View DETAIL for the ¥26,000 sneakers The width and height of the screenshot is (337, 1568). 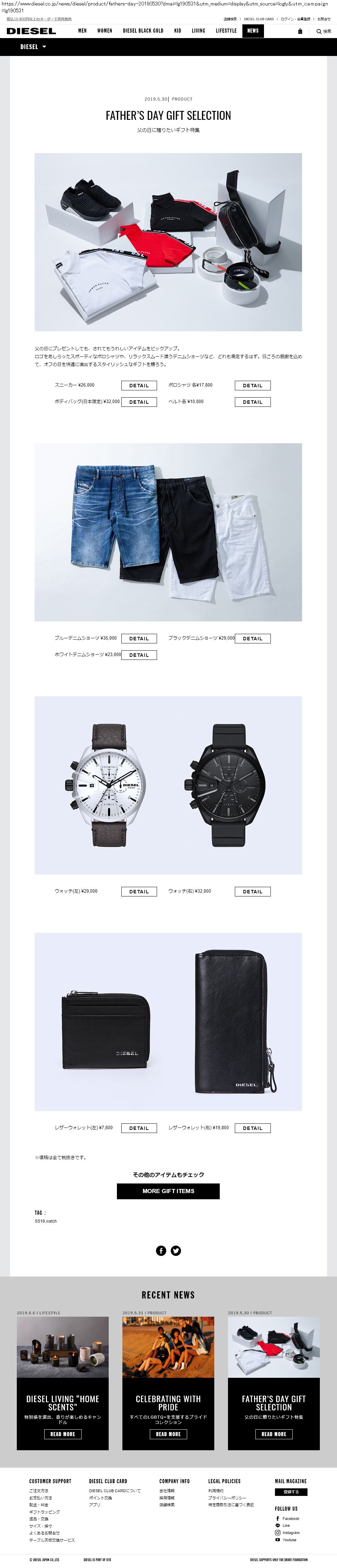point(139,385)
